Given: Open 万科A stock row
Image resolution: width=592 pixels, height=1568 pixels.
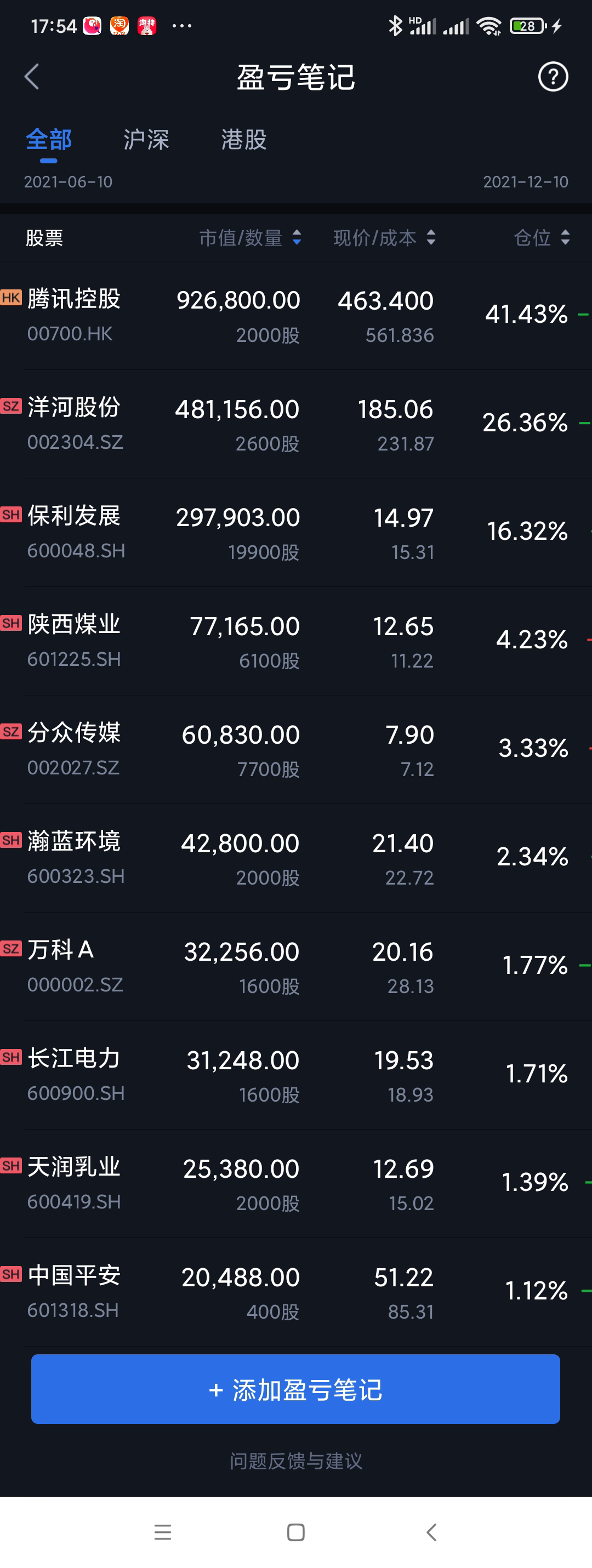Looking at the screenshot, I should pos(296,966).
